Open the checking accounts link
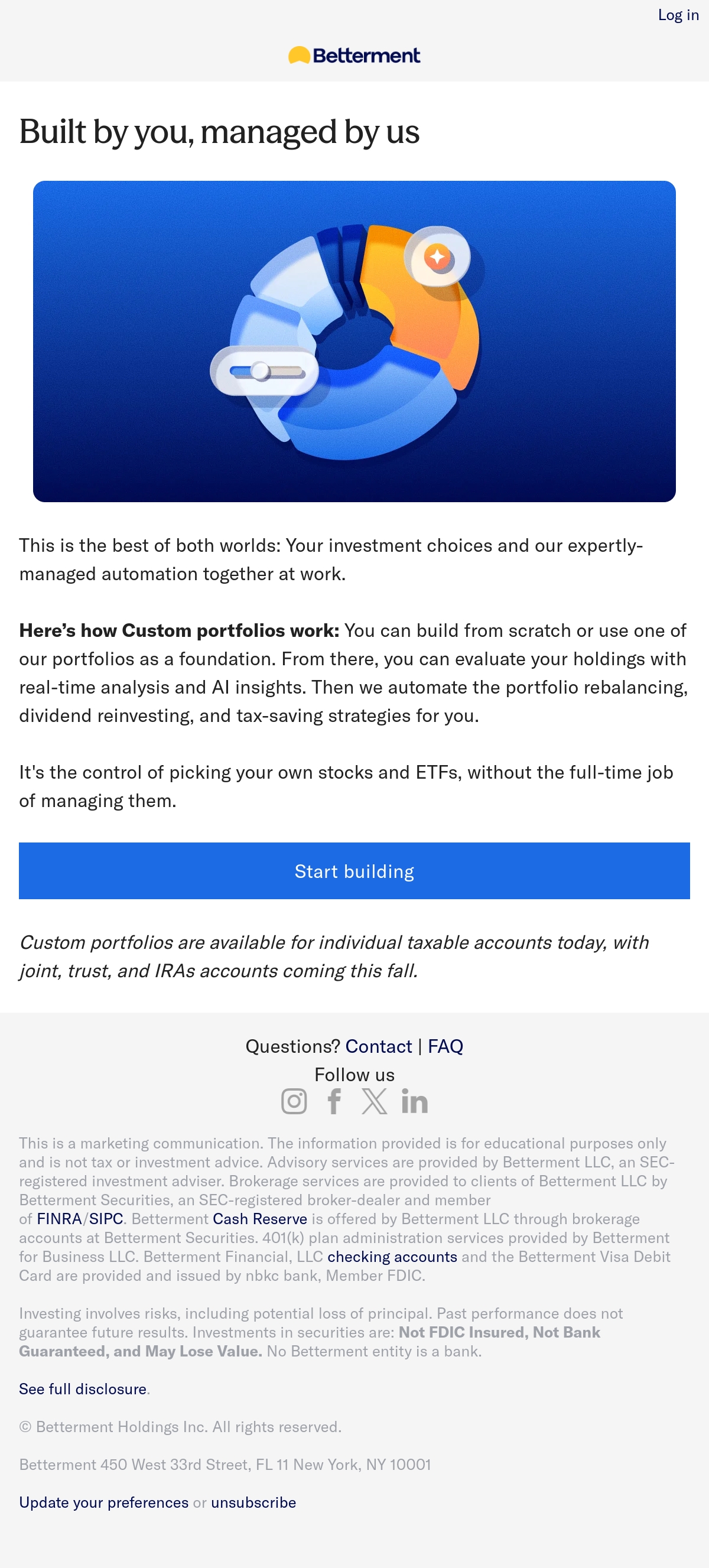709x1568 pixels. [392, 1256]
